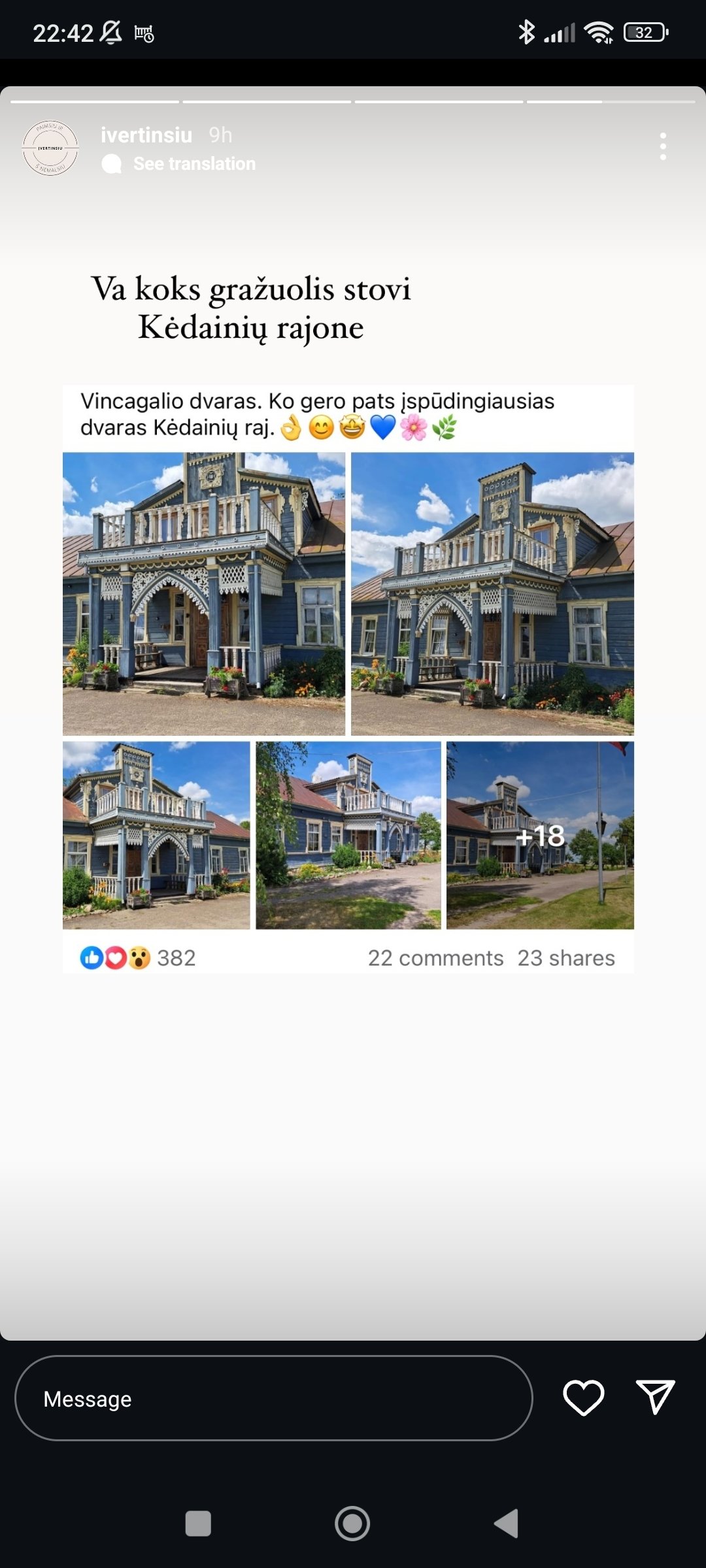Viewport: 706px width, 1568px height.
Task: Open the ivertinsiu username link
Action: click(146, 135)
